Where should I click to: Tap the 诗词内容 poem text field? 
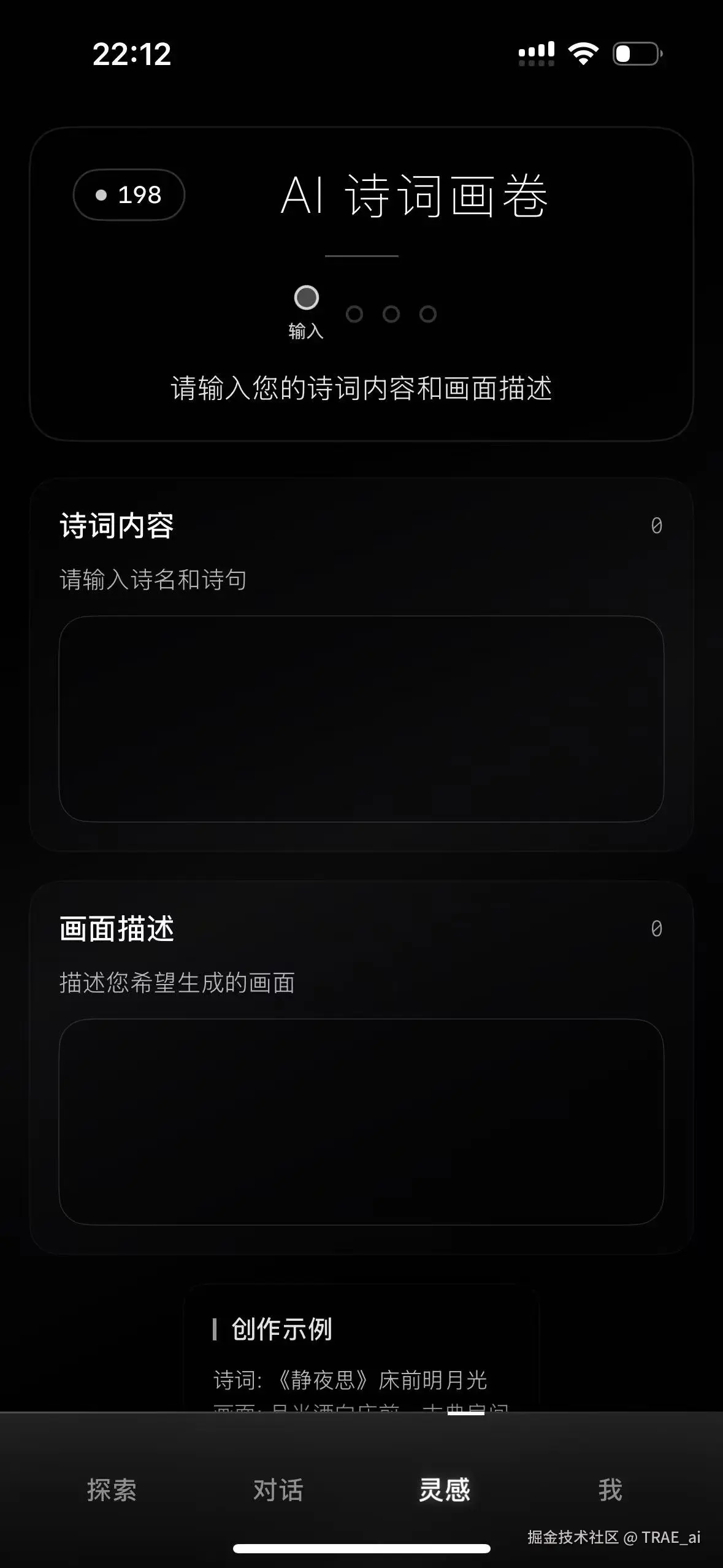[361, 718]
